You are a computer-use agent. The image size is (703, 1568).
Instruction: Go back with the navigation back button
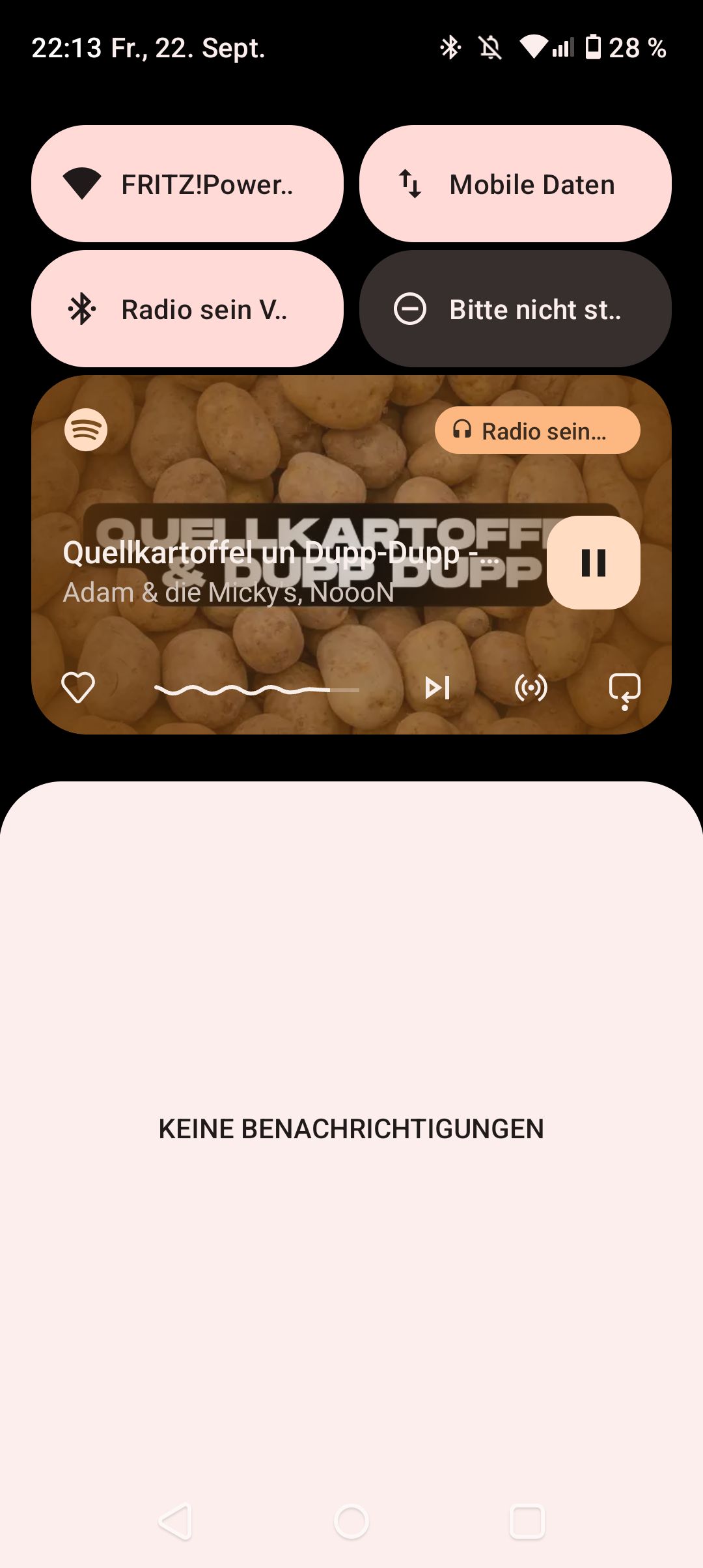click(176, 1522)
